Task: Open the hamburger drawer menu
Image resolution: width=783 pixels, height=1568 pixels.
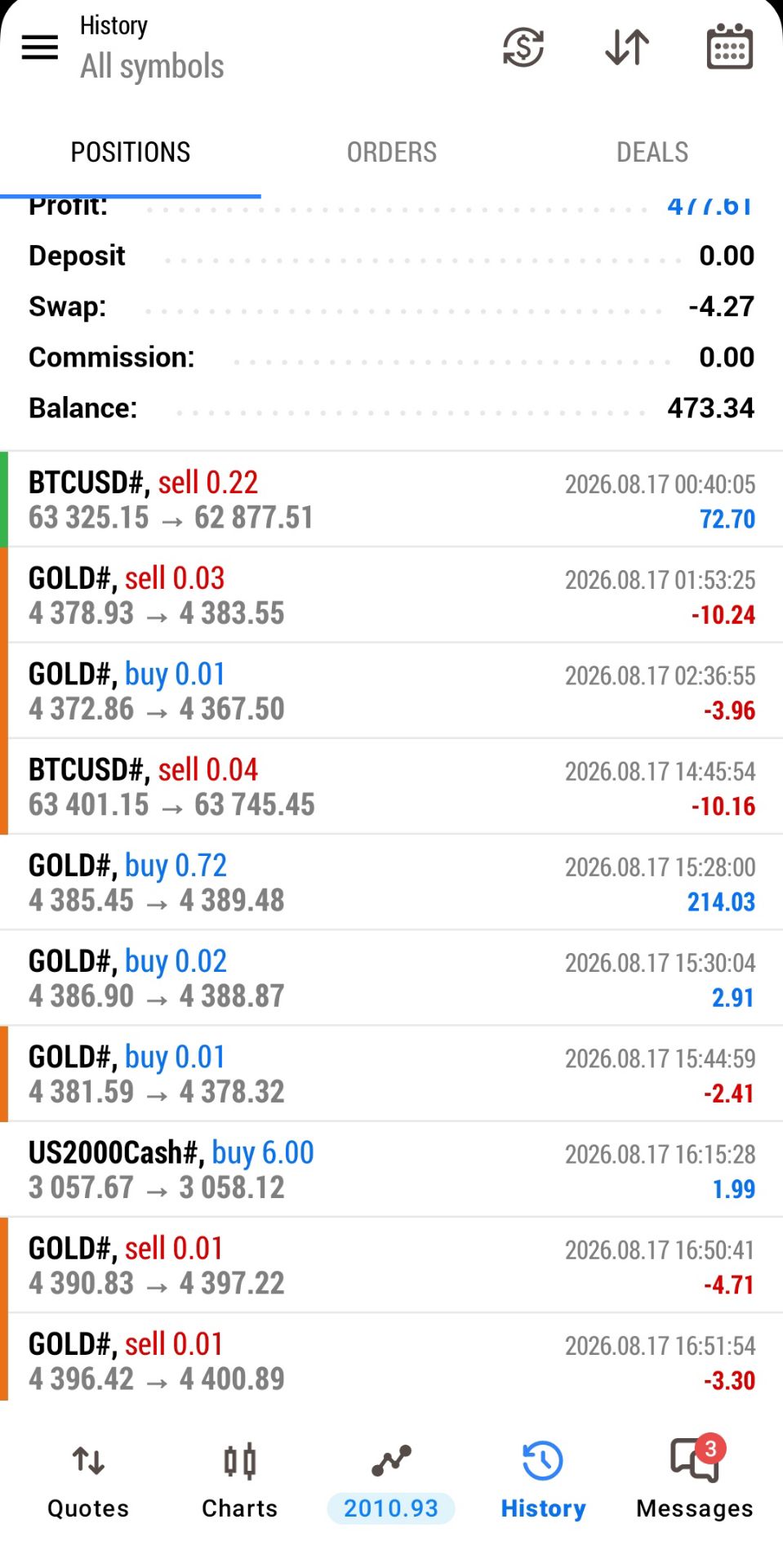Action: point(39,47)
